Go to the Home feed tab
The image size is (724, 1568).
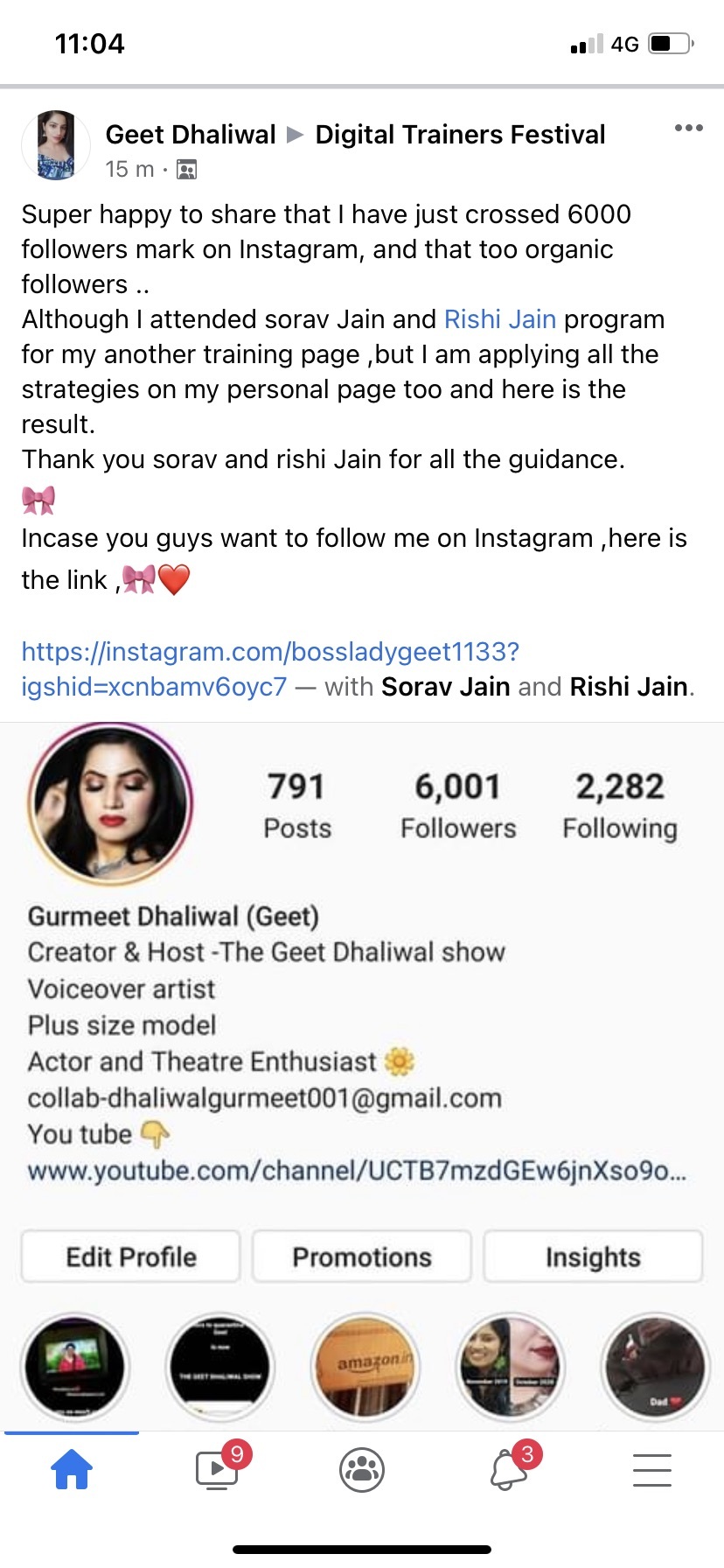point(72,1470)
